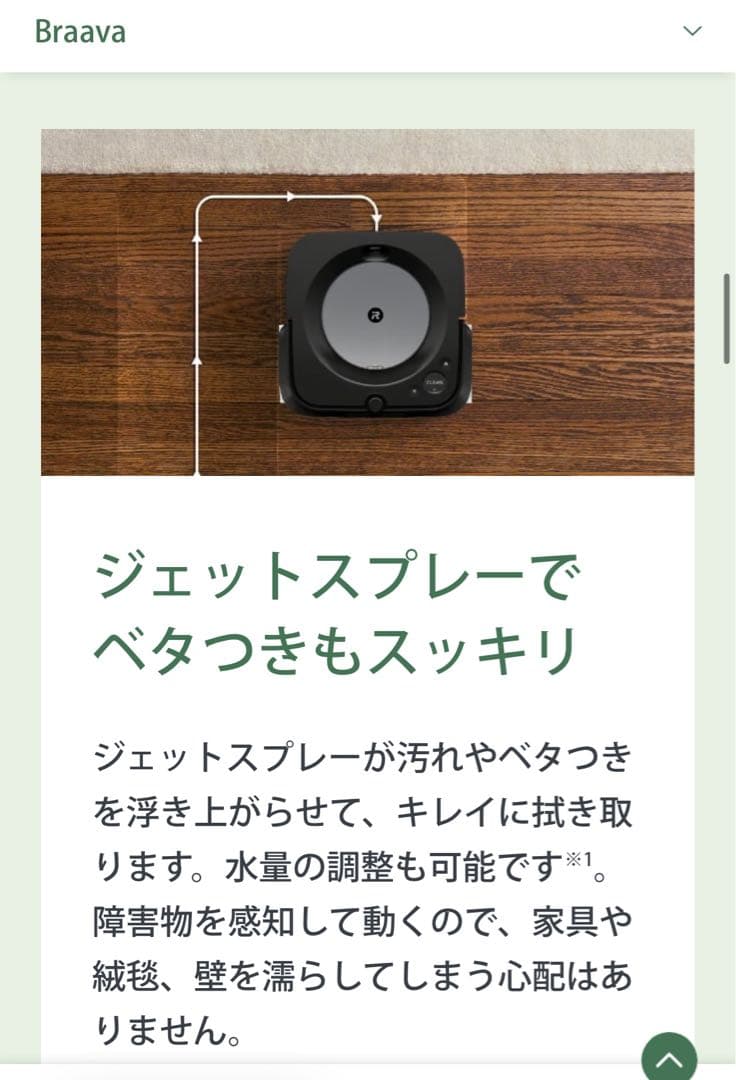Tap the path arrow graphic above the robot
Viewport: 736px width, 1080px height.
pos(290,197)
